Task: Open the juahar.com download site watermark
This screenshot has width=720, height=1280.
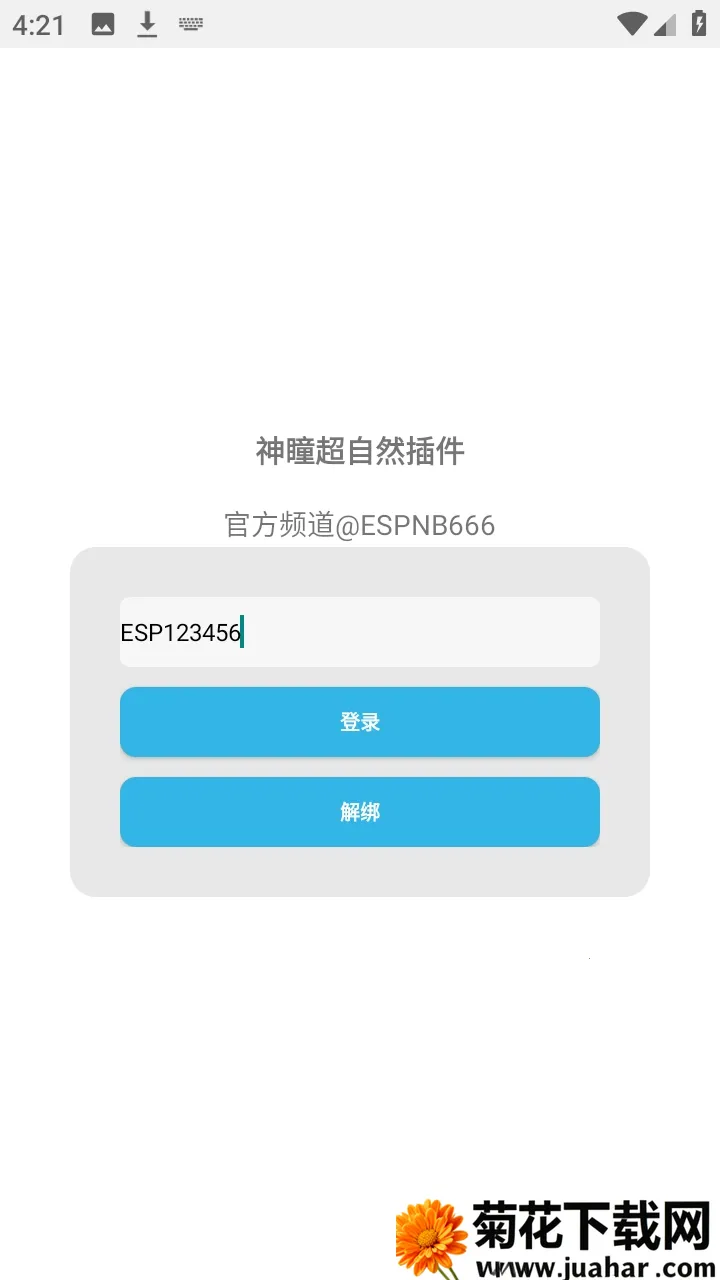Action: [x=589, y=1266]
